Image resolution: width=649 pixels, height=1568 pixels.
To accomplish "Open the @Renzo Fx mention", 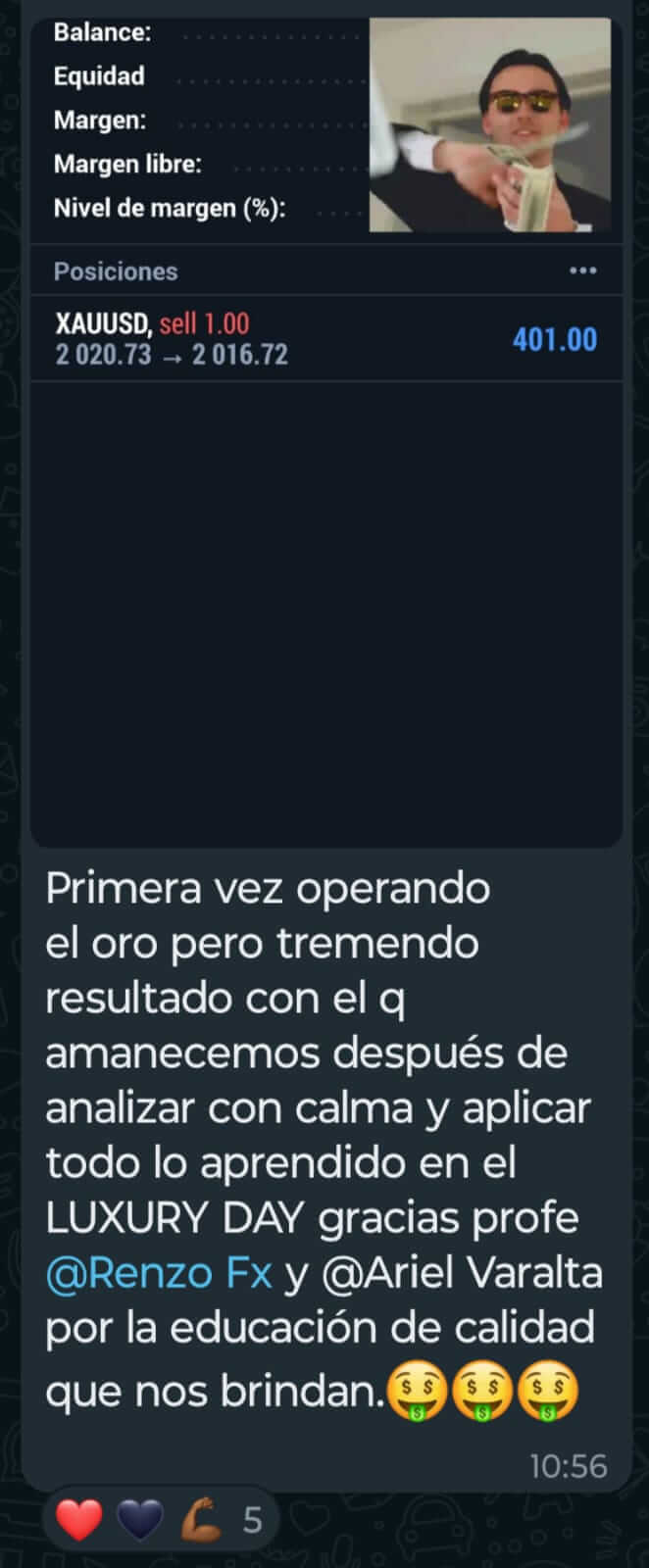I will coord(159,1273).
